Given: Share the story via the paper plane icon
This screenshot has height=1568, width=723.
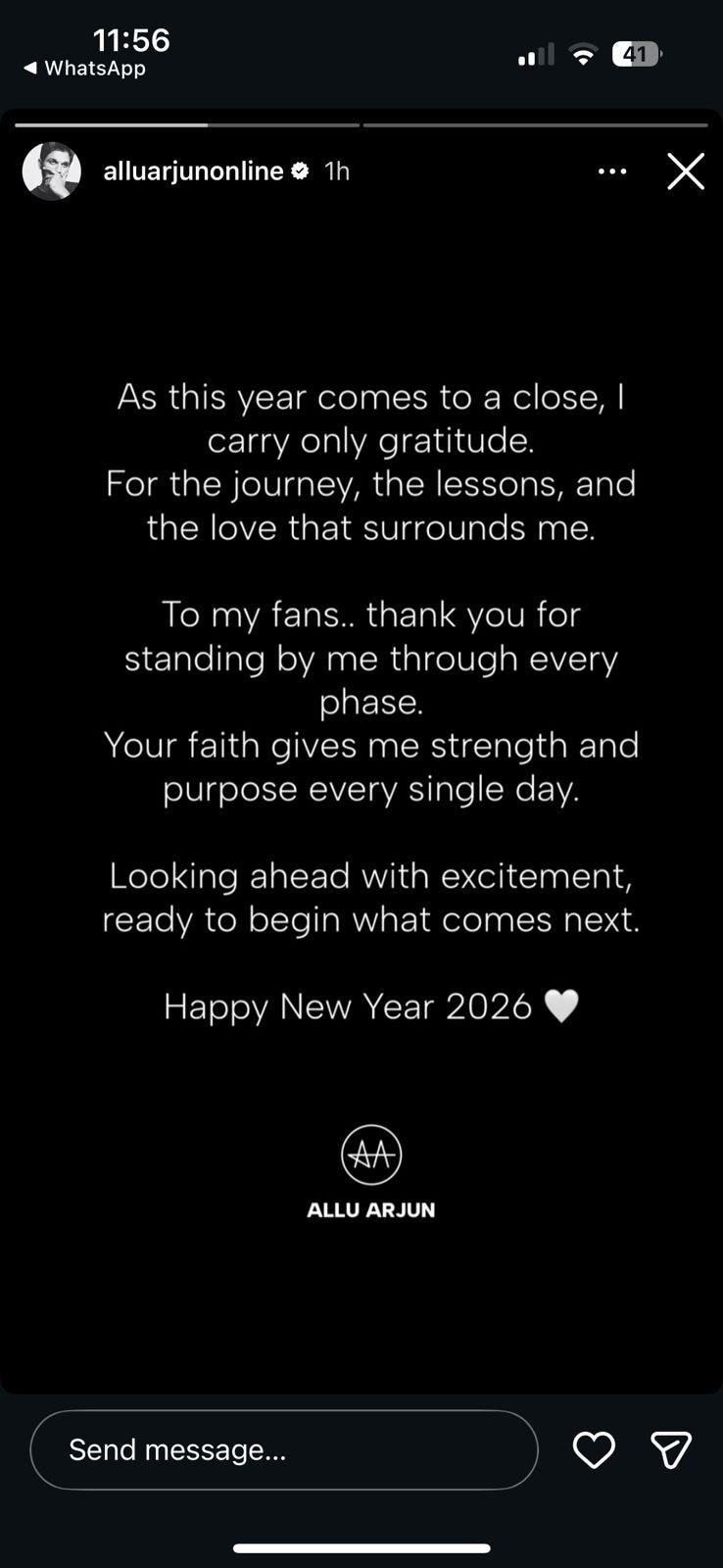Looking at the screenshot, I should [670, 1450].
